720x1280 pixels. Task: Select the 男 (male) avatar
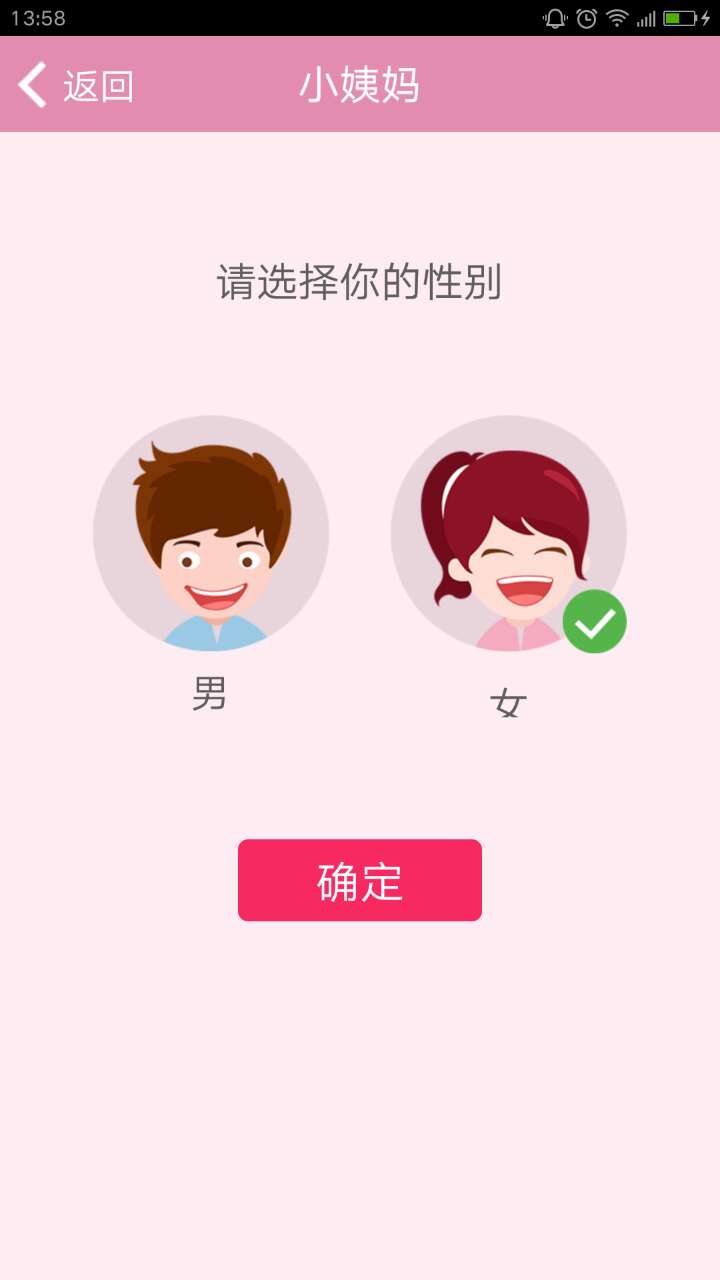click(211, 533)
